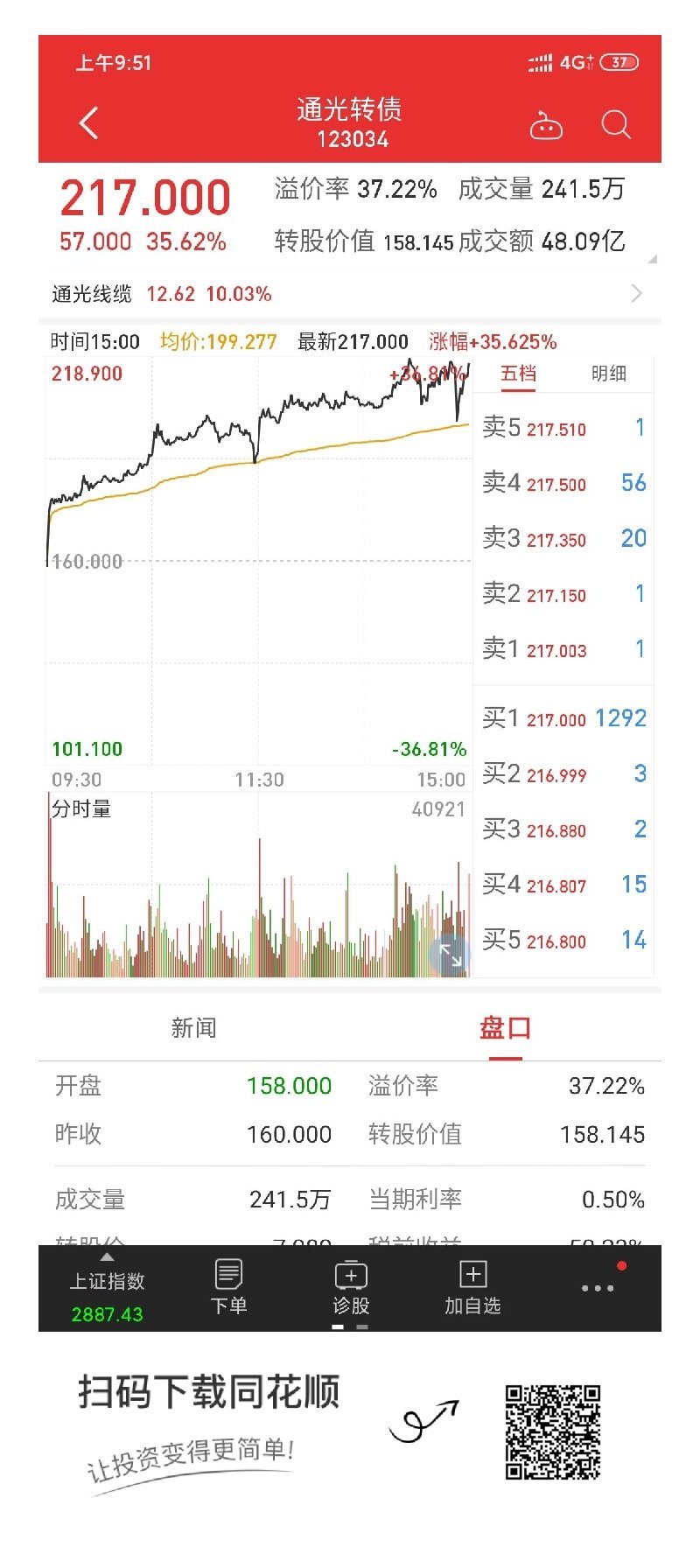Switch to 明细 tab

[608, 374]
